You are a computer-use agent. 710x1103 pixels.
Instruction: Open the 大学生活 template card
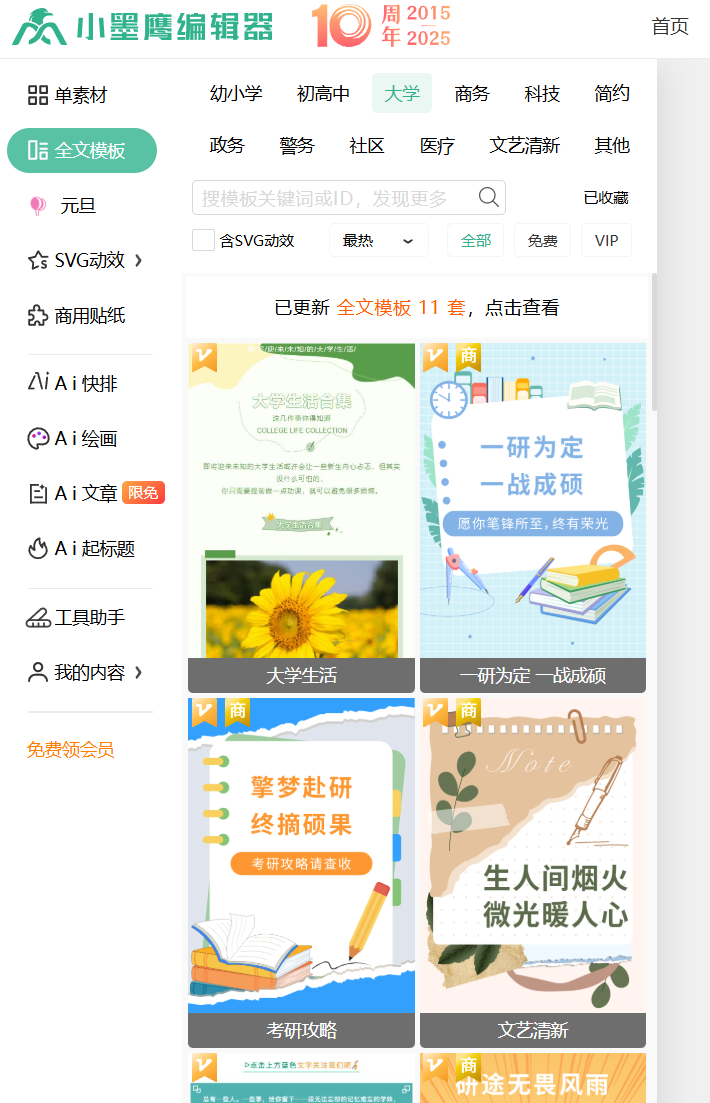point(301,517)
